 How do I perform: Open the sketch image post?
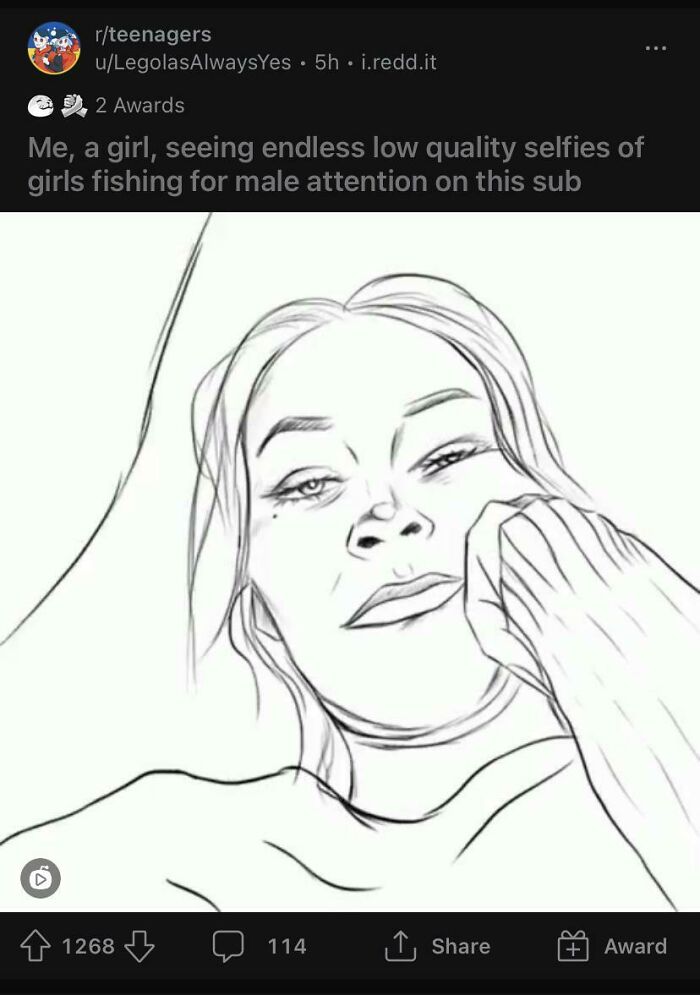350,560
